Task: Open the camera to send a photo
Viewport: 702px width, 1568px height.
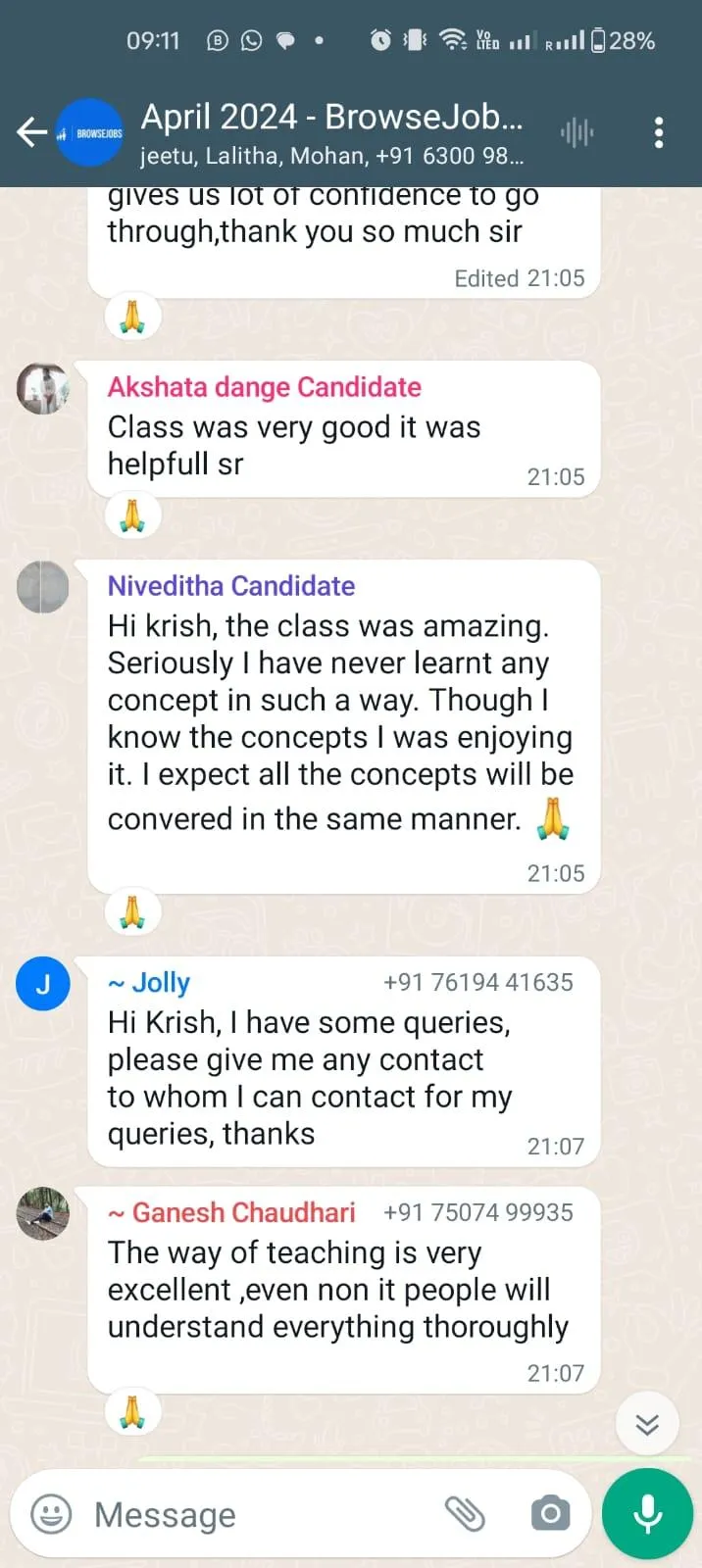Action: 550,1514
